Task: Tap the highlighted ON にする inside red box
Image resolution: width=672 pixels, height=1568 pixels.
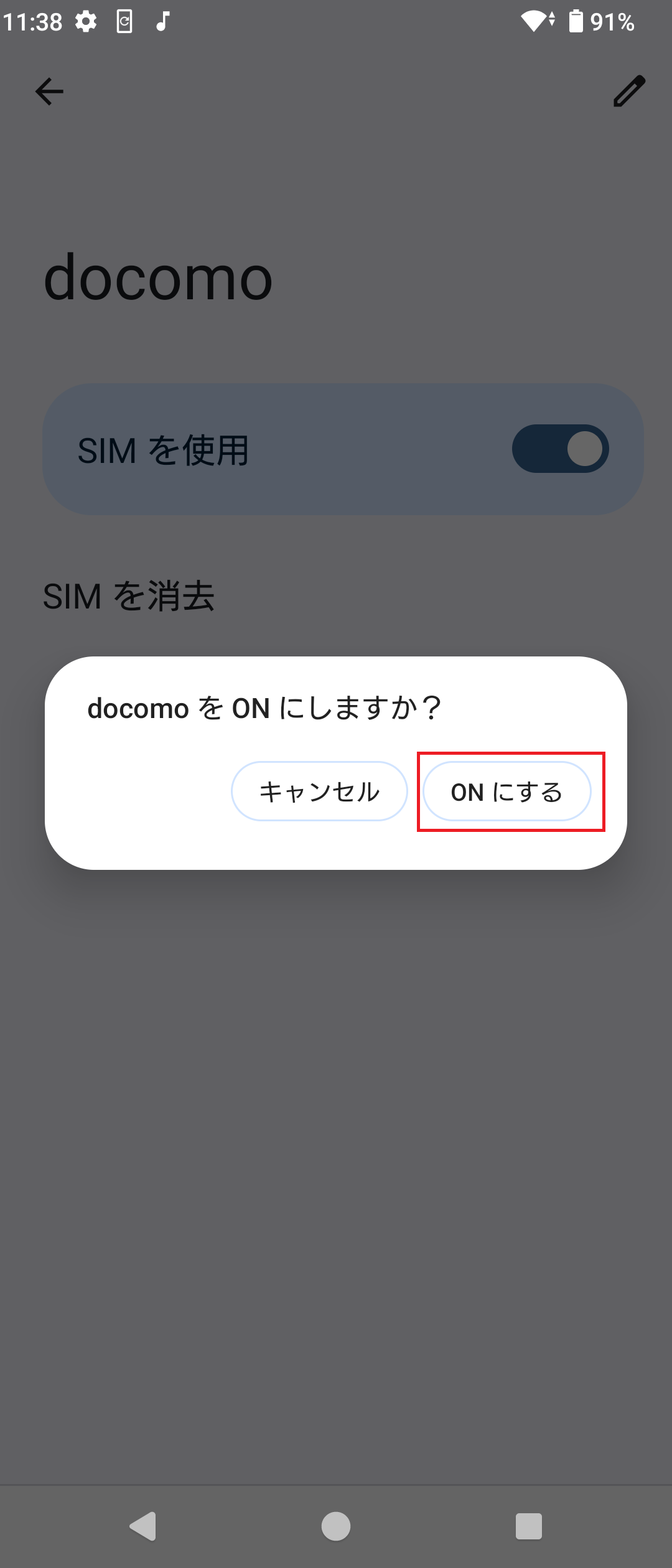Action: 506,791
